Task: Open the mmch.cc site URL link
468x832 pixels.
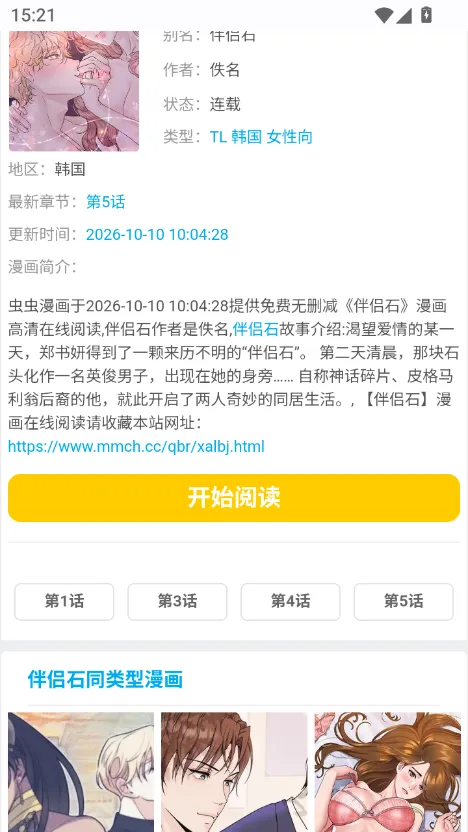Action: [136, 446]
